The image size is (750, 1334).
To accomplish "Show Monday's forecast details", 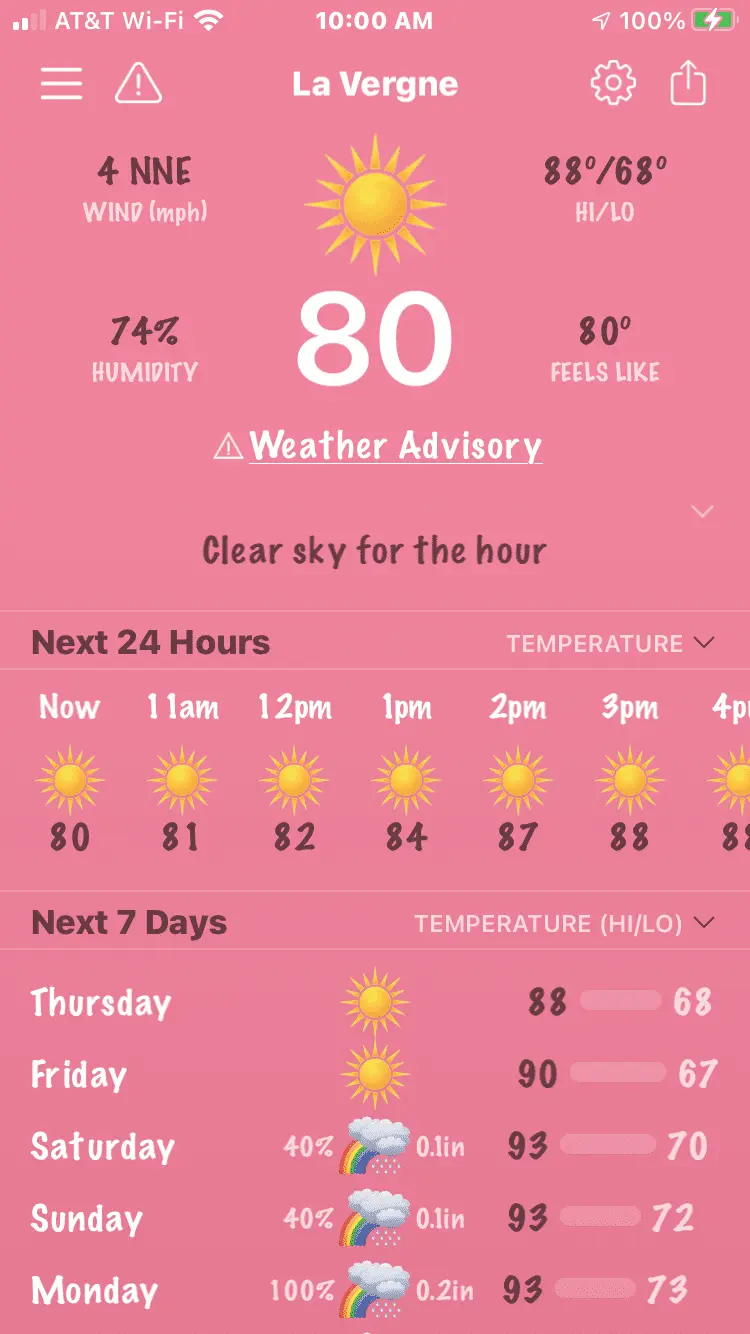I will (x=94, y=1290).
